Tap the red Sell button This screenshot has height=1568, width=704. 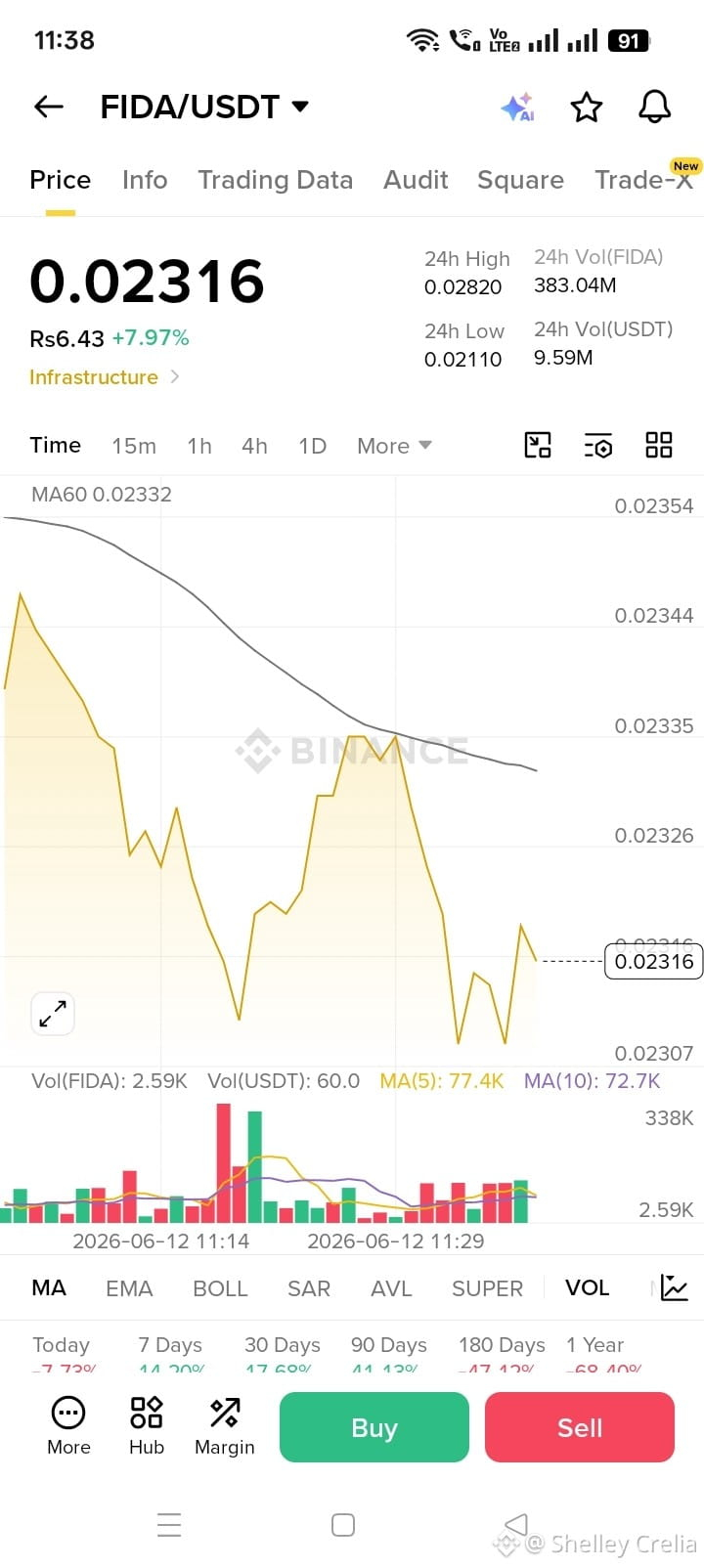(580, 1427)
